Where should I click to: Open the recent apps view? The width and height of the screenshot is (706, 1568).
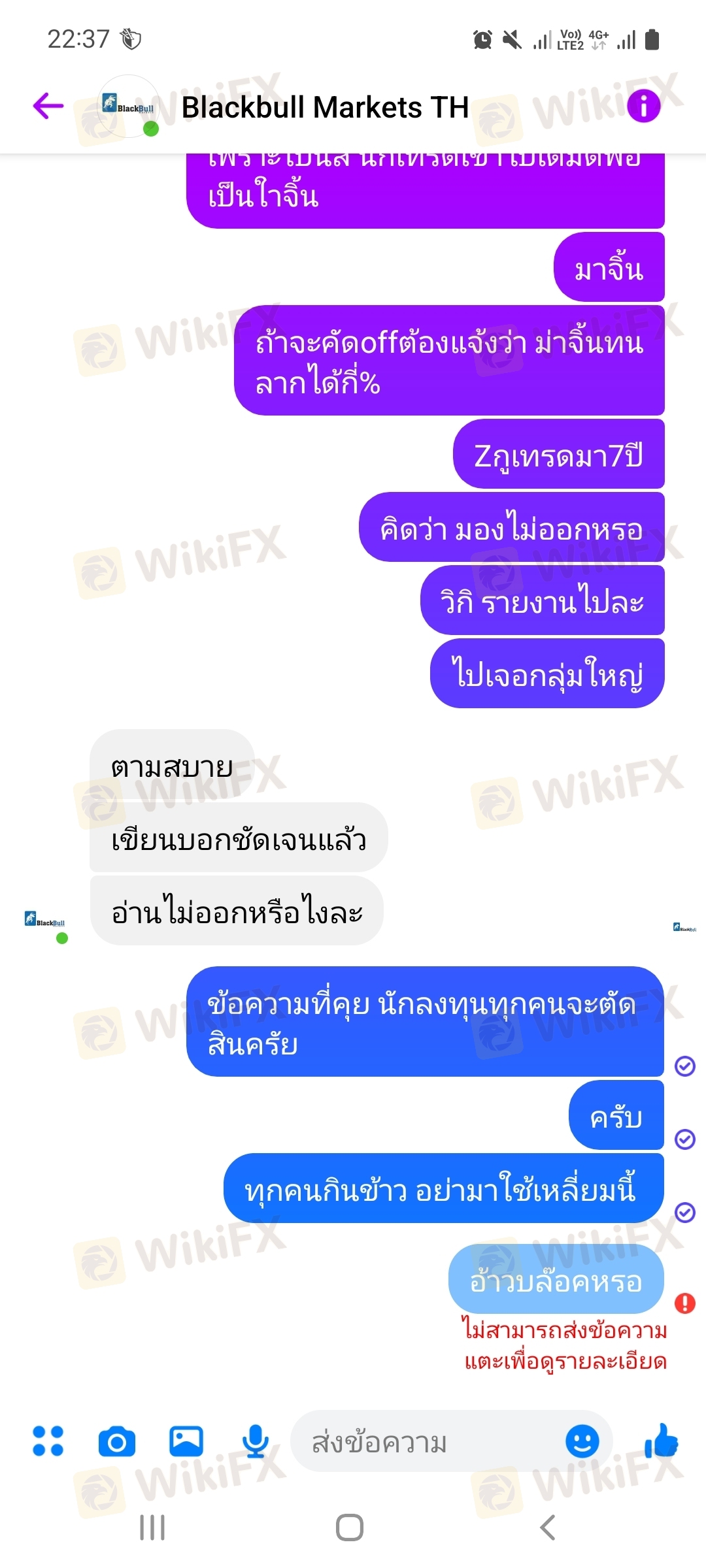pyautogui.click(x=152, y=1527)
